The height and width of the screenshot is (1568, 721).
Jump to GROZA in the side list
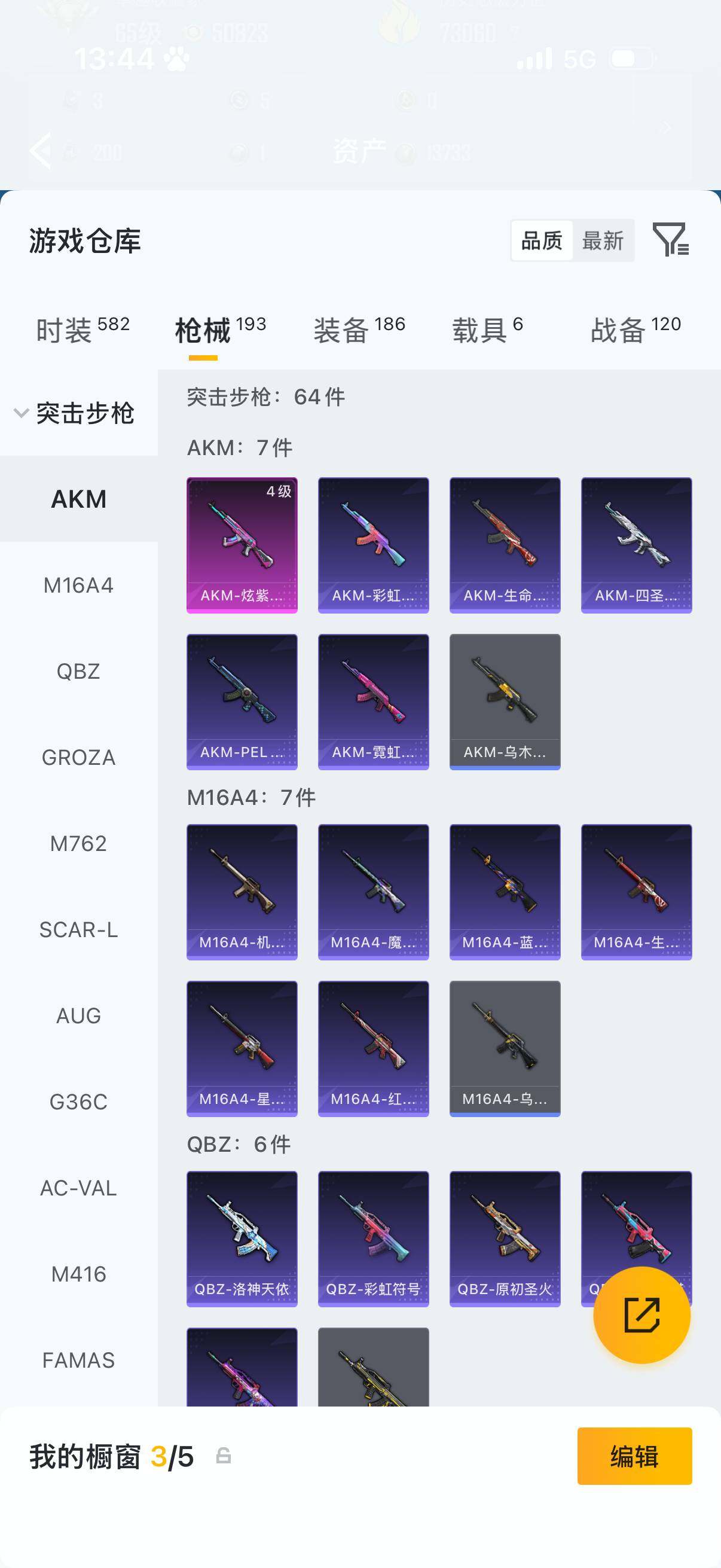click(78, 757)
